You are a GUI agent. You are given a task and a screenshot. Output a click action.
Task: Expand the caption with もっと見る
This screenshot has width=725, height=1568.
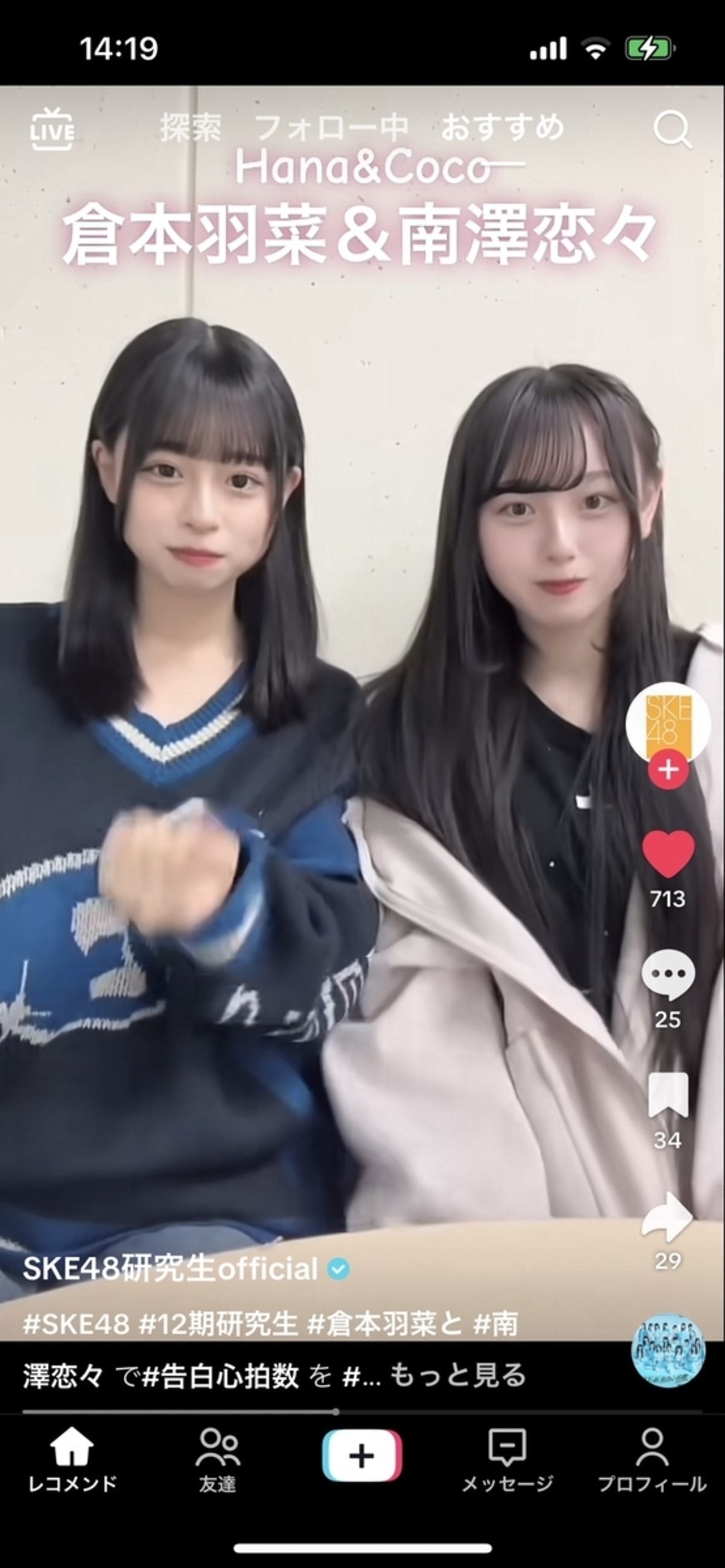tap(458, 1375)
